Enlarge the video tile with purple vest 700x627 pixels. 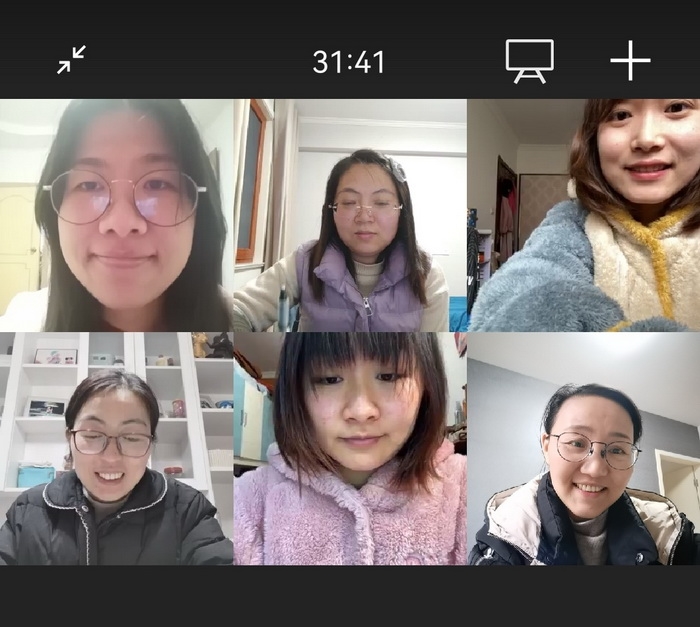click(x=350, y=215)
